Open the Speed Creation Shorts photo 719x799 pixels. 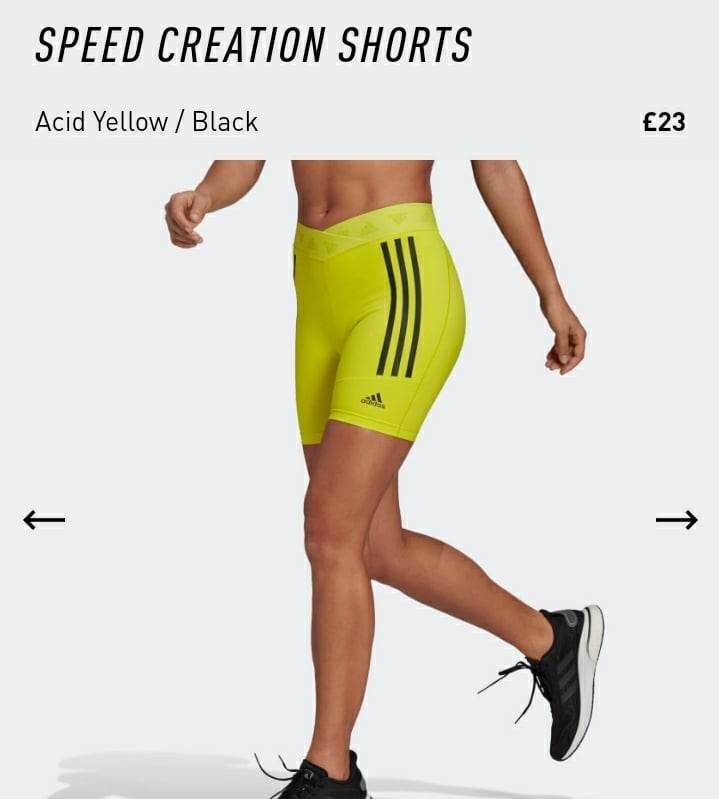(x=378, y=400)
